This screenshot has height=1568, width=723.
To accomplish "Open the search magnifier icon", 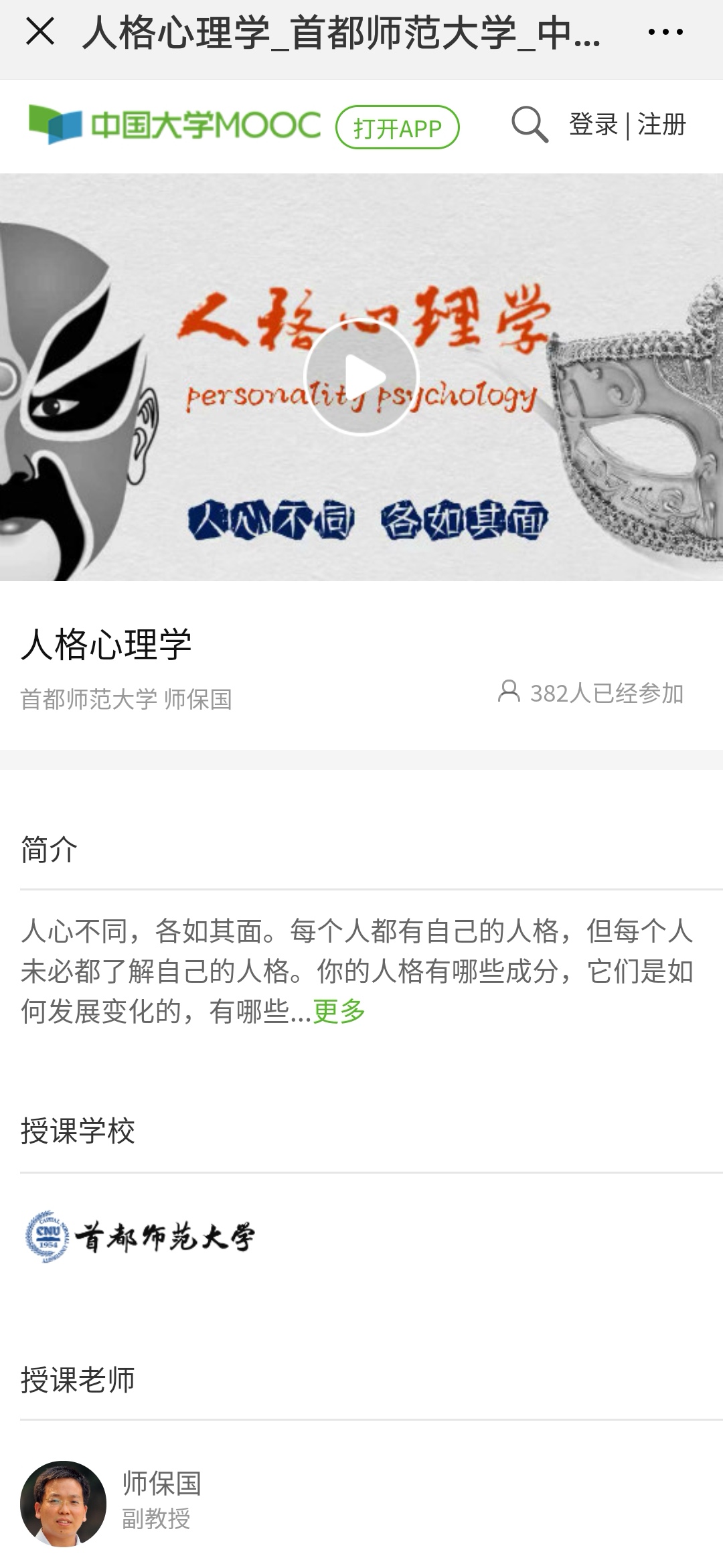I will 530,125.
